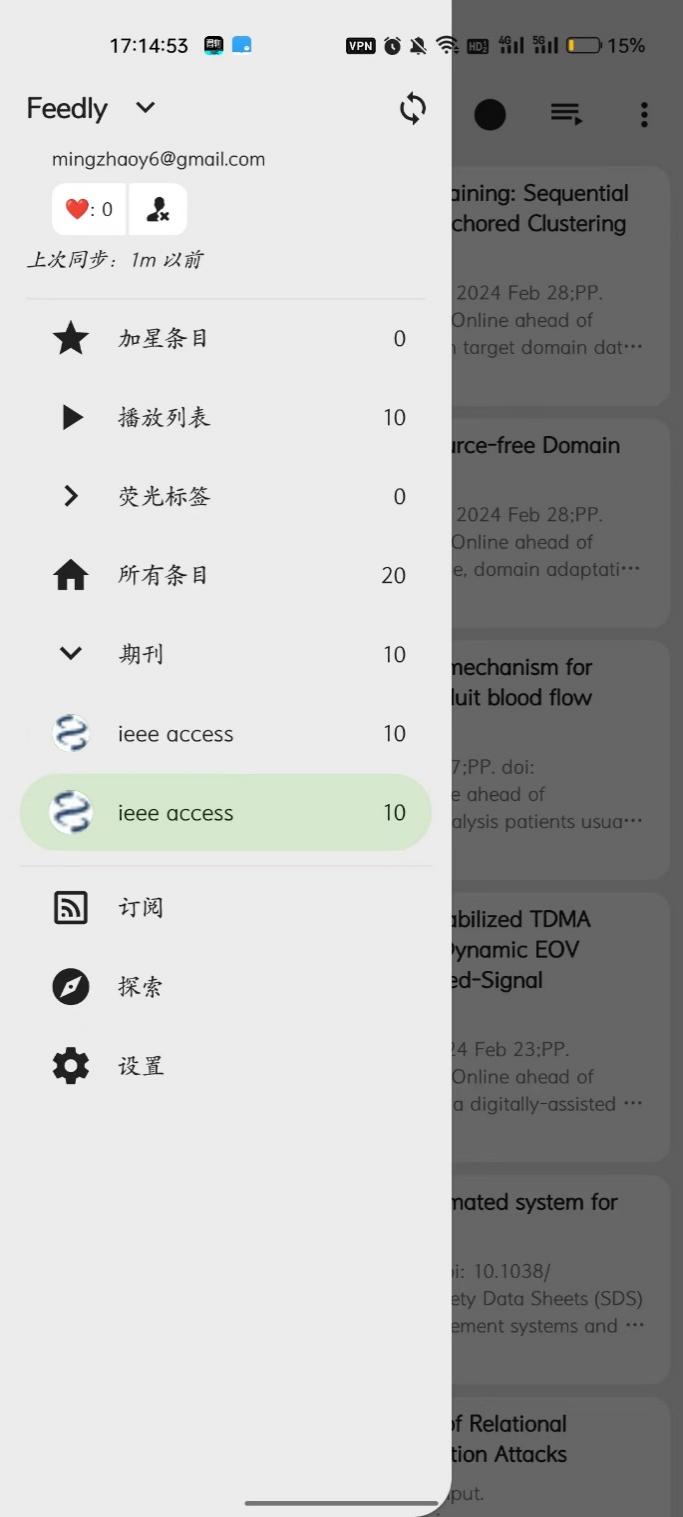Image resolution: width=683 pixels, height=1517 pixels.
Task: Tap the remove-user icon button
Action: [158, 209]
